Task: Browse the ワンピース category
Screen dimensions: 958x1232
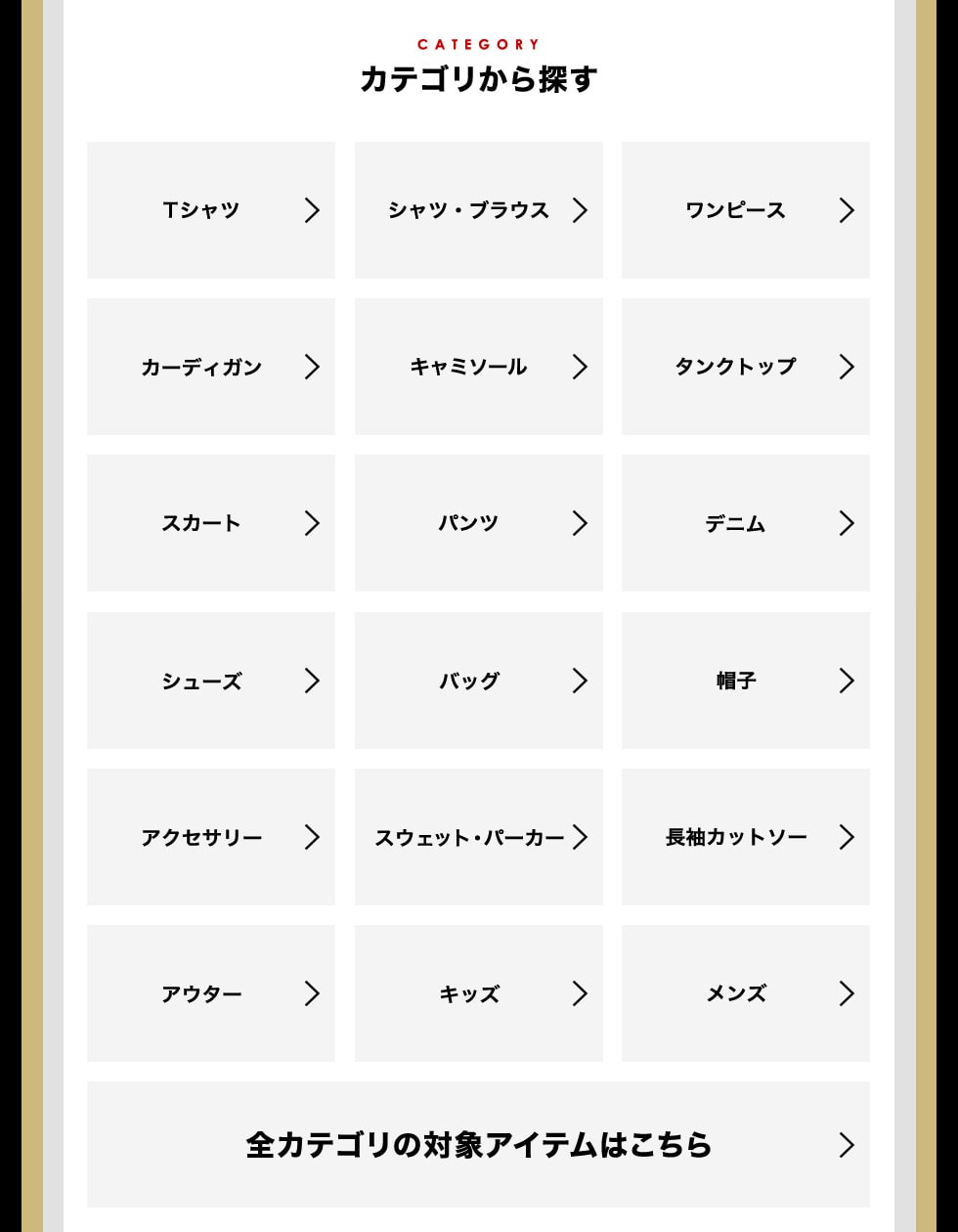Action: click(x=745, y=210)
